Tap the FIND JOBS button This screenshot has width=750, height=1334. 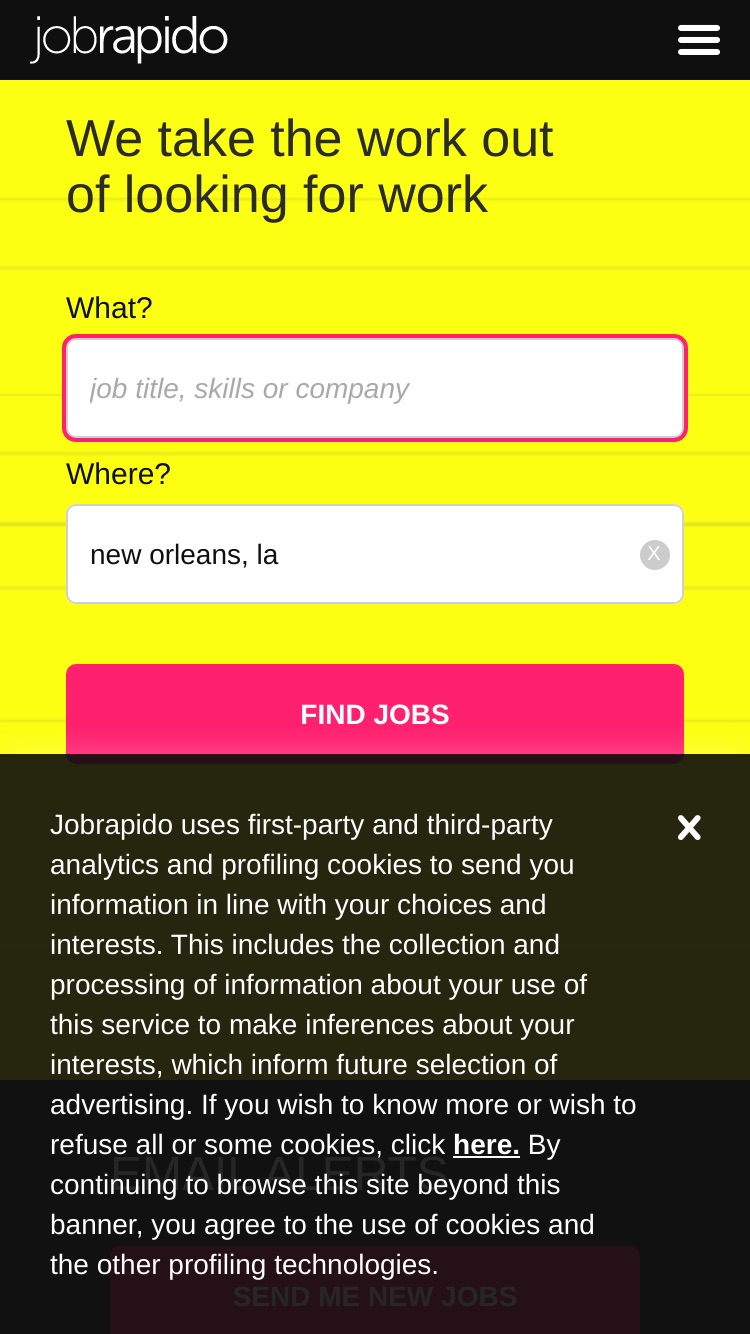tap(375, 714)
